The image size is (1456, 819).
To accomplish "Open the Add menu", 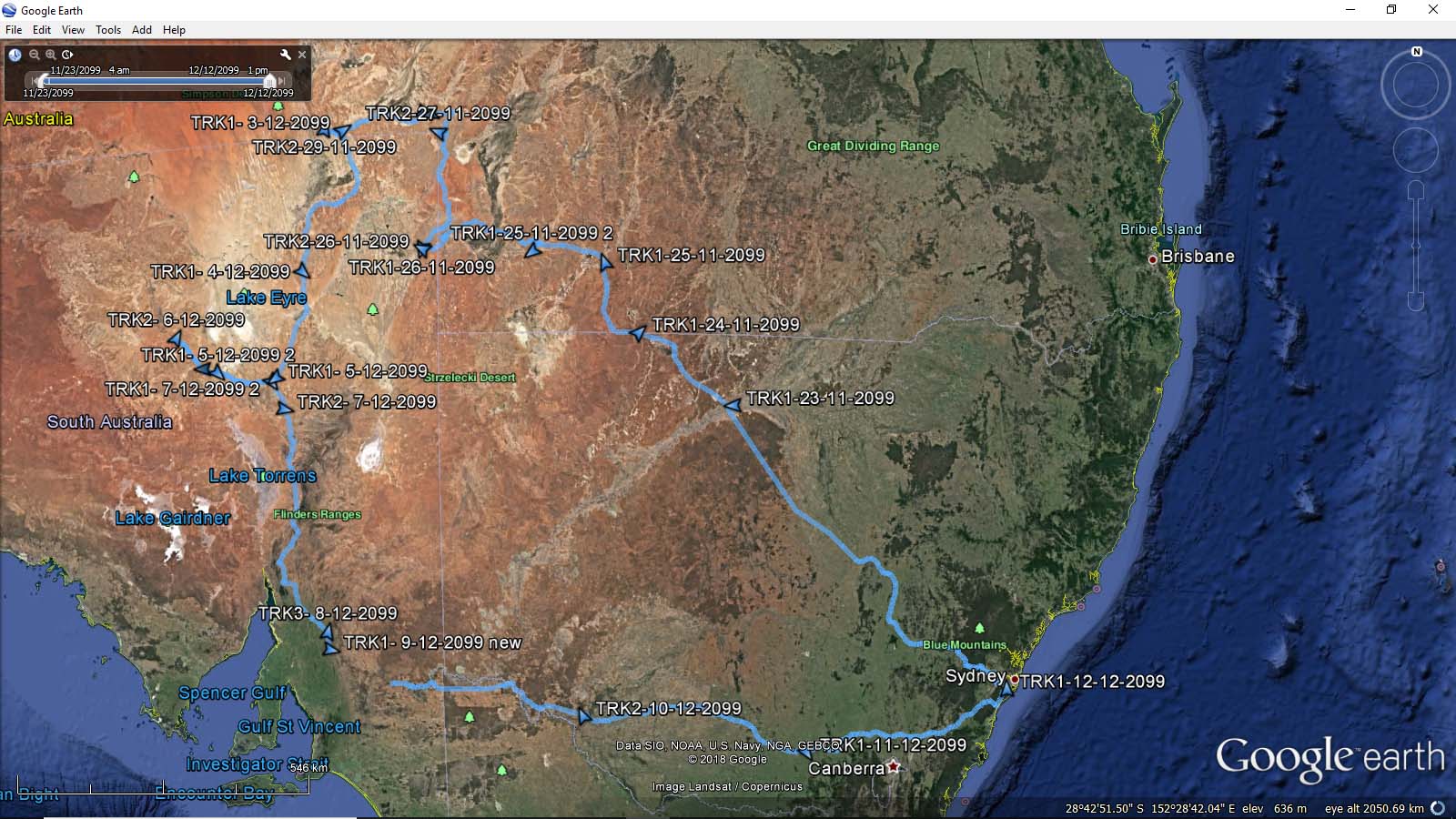I will (142, 30).
